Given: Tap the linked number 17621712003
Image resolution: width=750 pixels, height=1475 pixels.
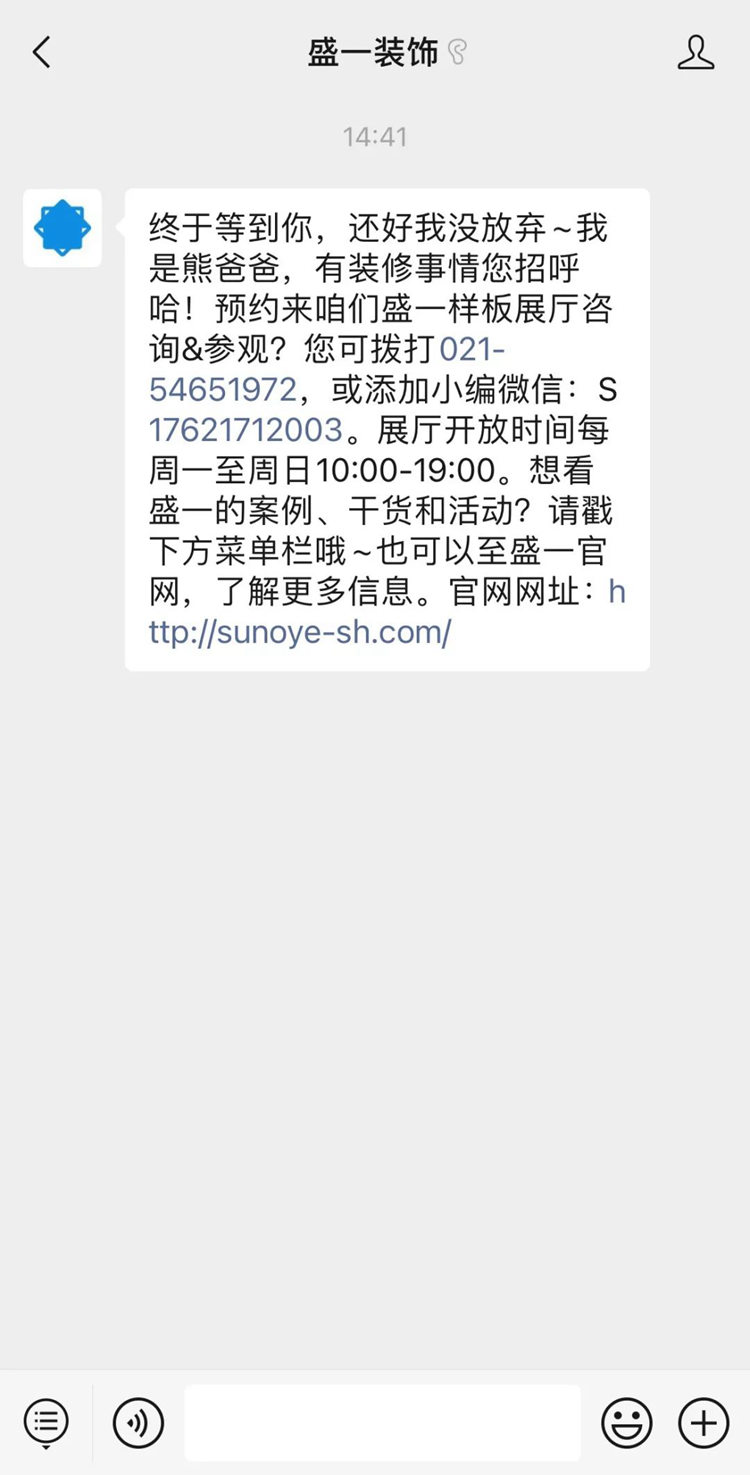Looking at the screenshot, I should pos(246,430).
